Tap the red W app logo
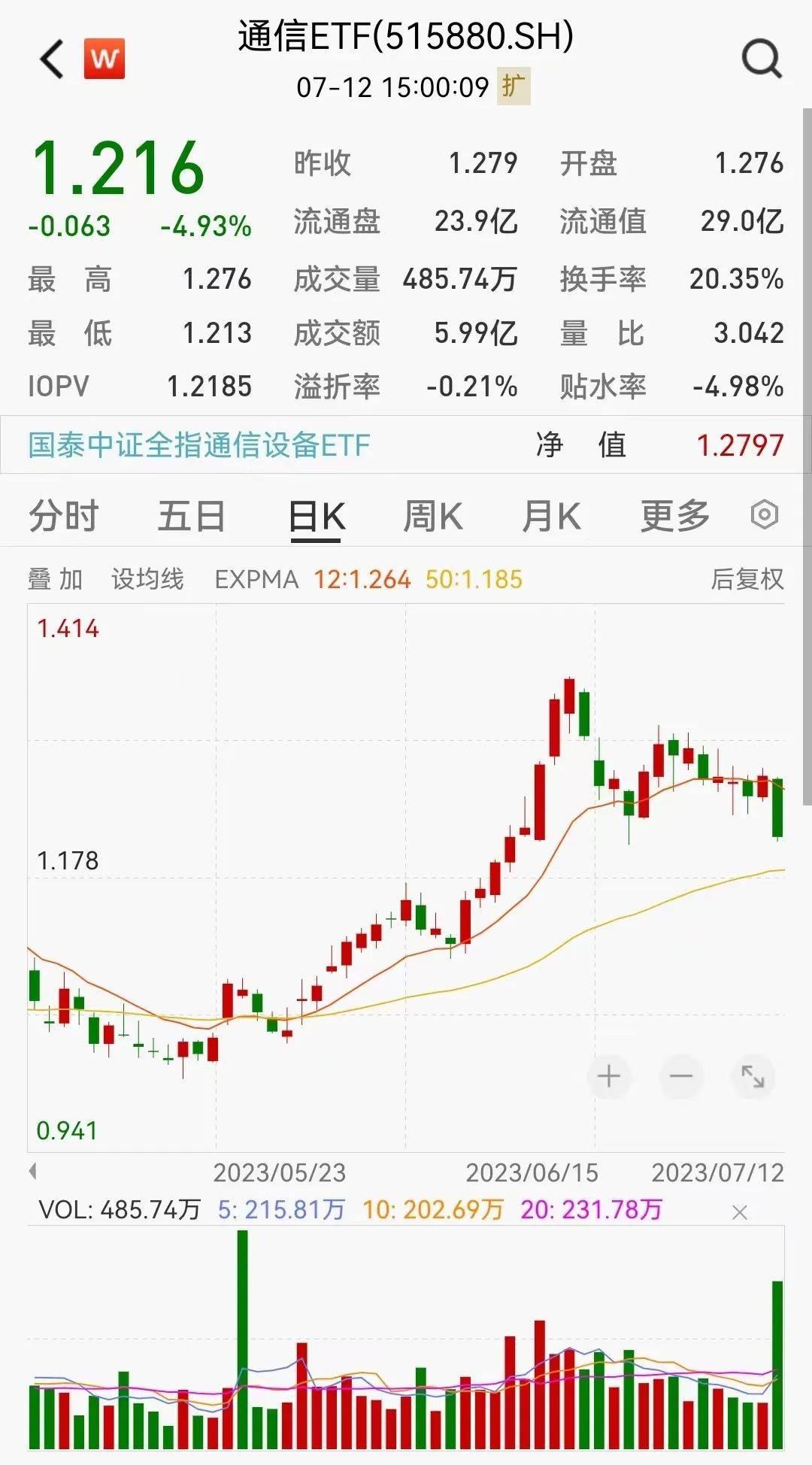812x1465 pixels. (104, 59)
